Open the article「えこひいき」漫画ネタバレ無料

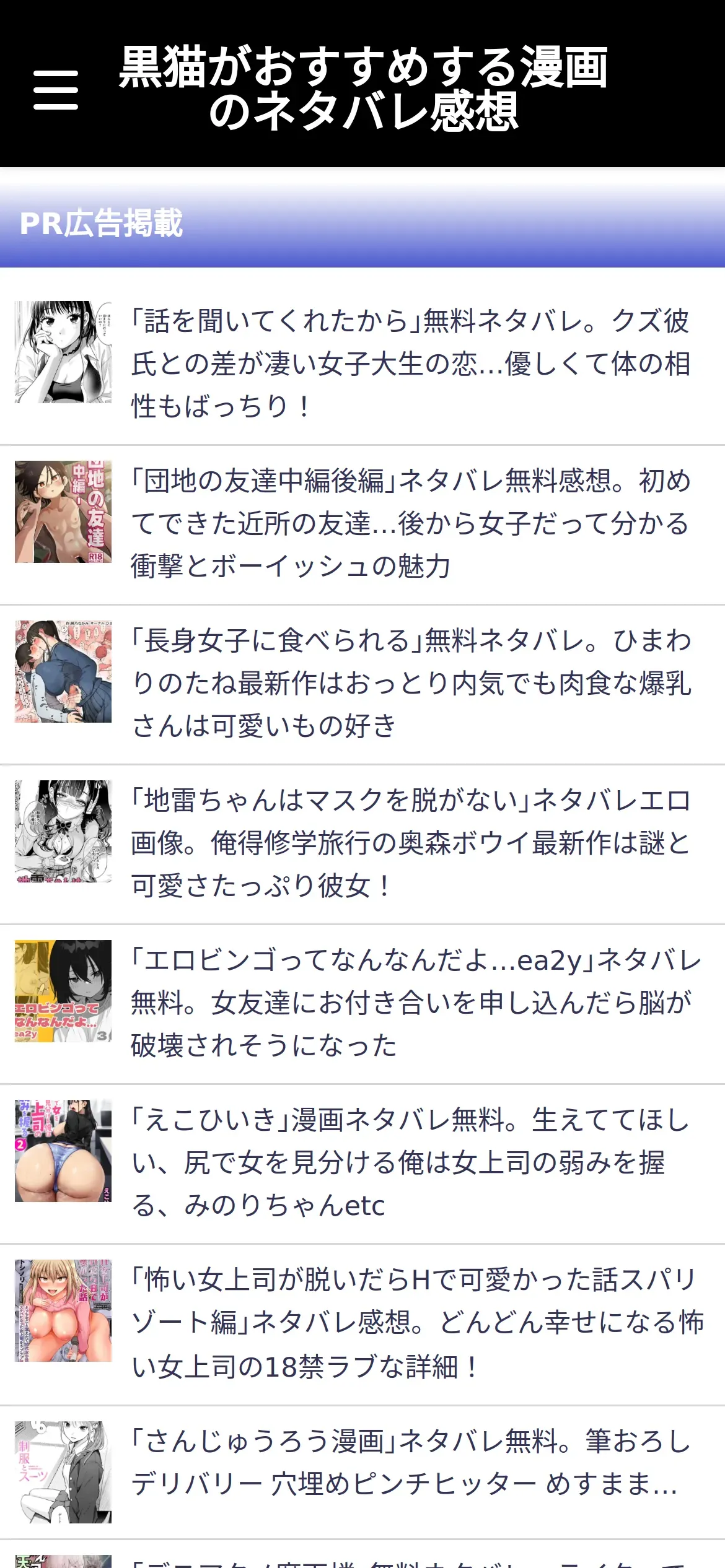(409, 1162)
